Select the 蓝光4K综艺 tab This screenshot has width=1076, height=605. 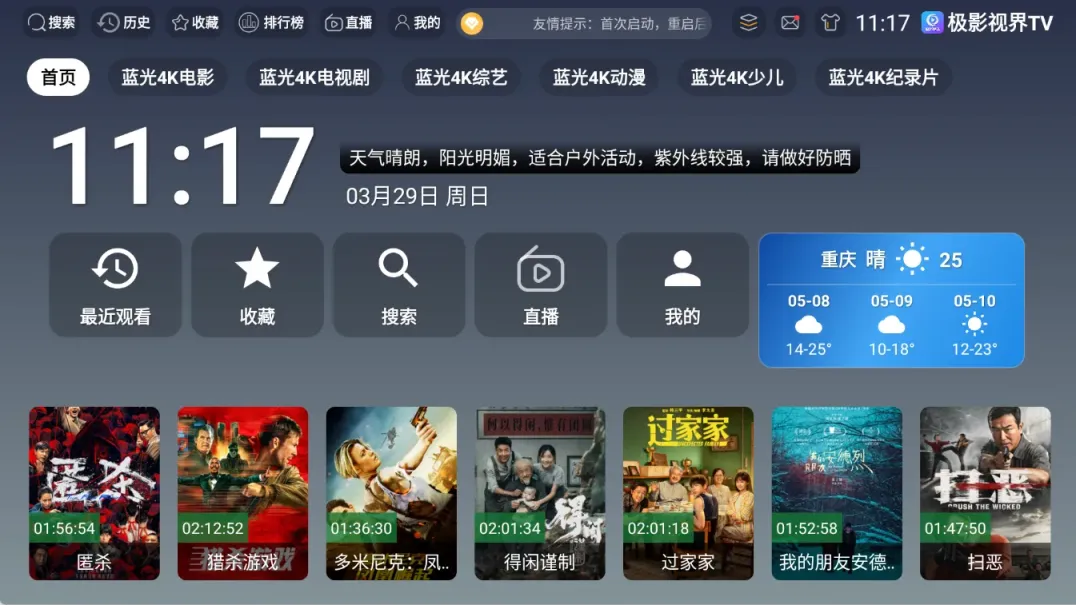461,77
